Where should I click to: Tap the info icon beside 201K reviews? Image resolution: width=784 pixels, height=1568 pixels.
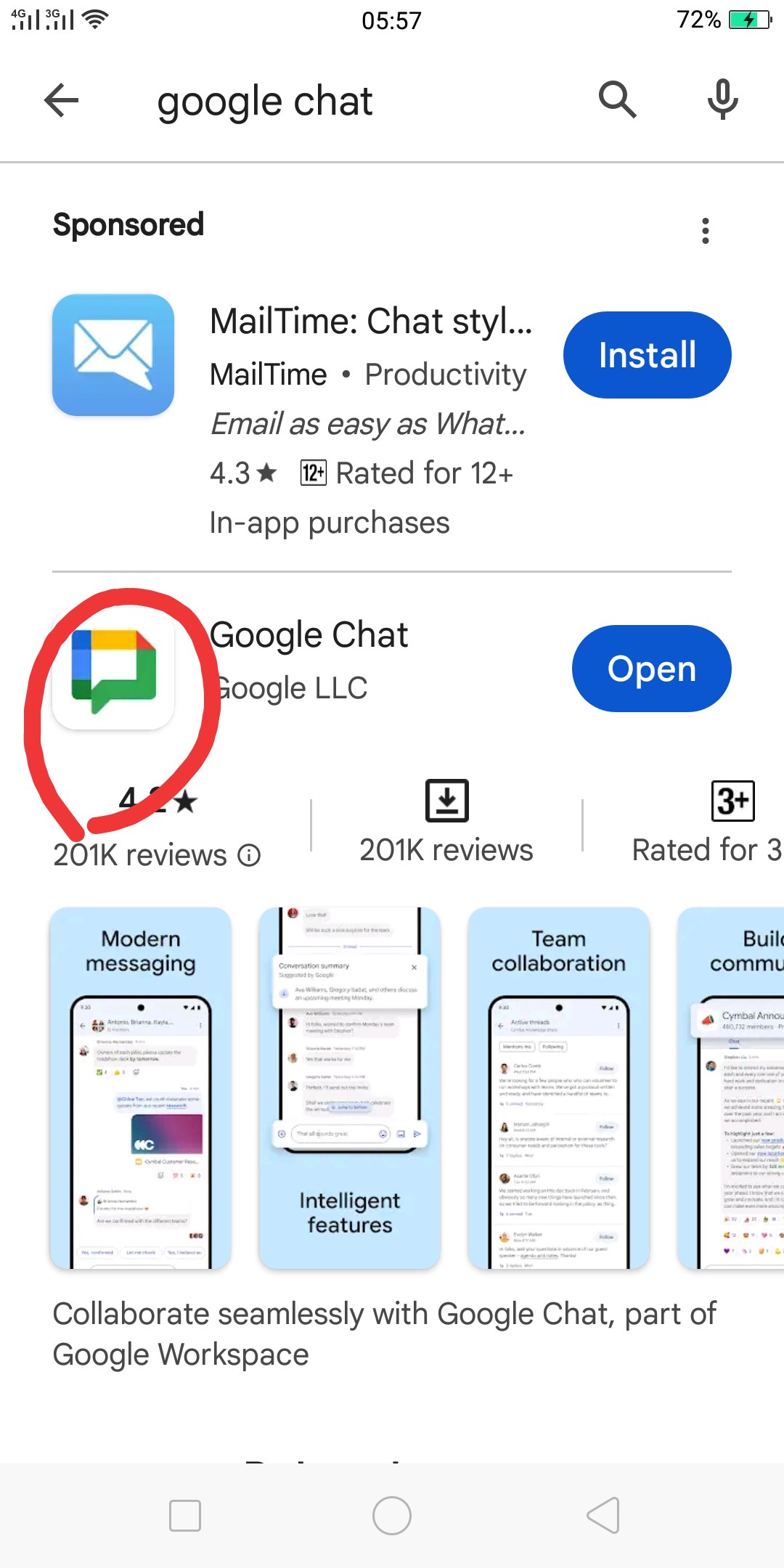click(x=249, y=856)
